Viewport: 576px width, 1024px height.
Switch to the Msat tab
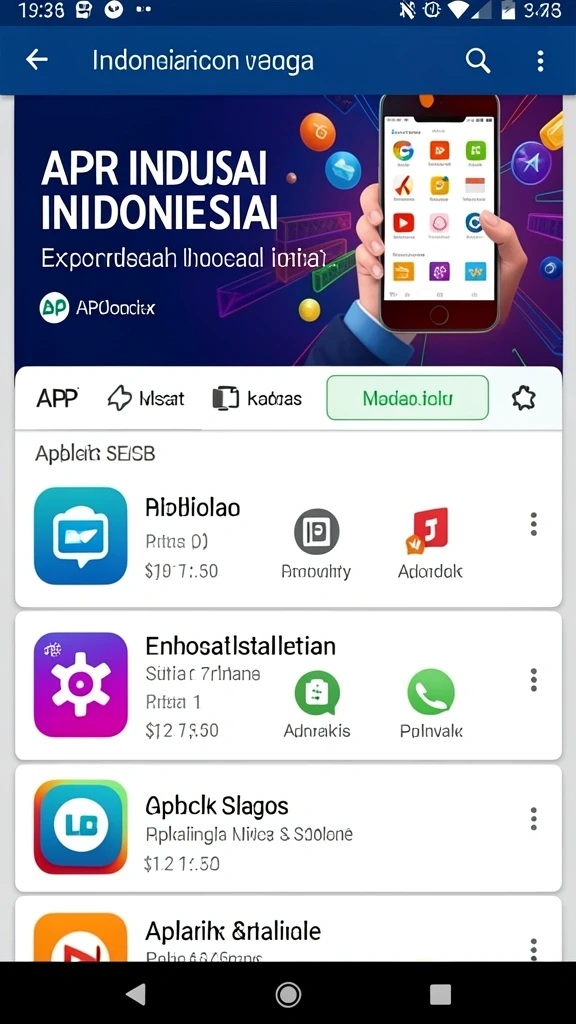[146, 398]
